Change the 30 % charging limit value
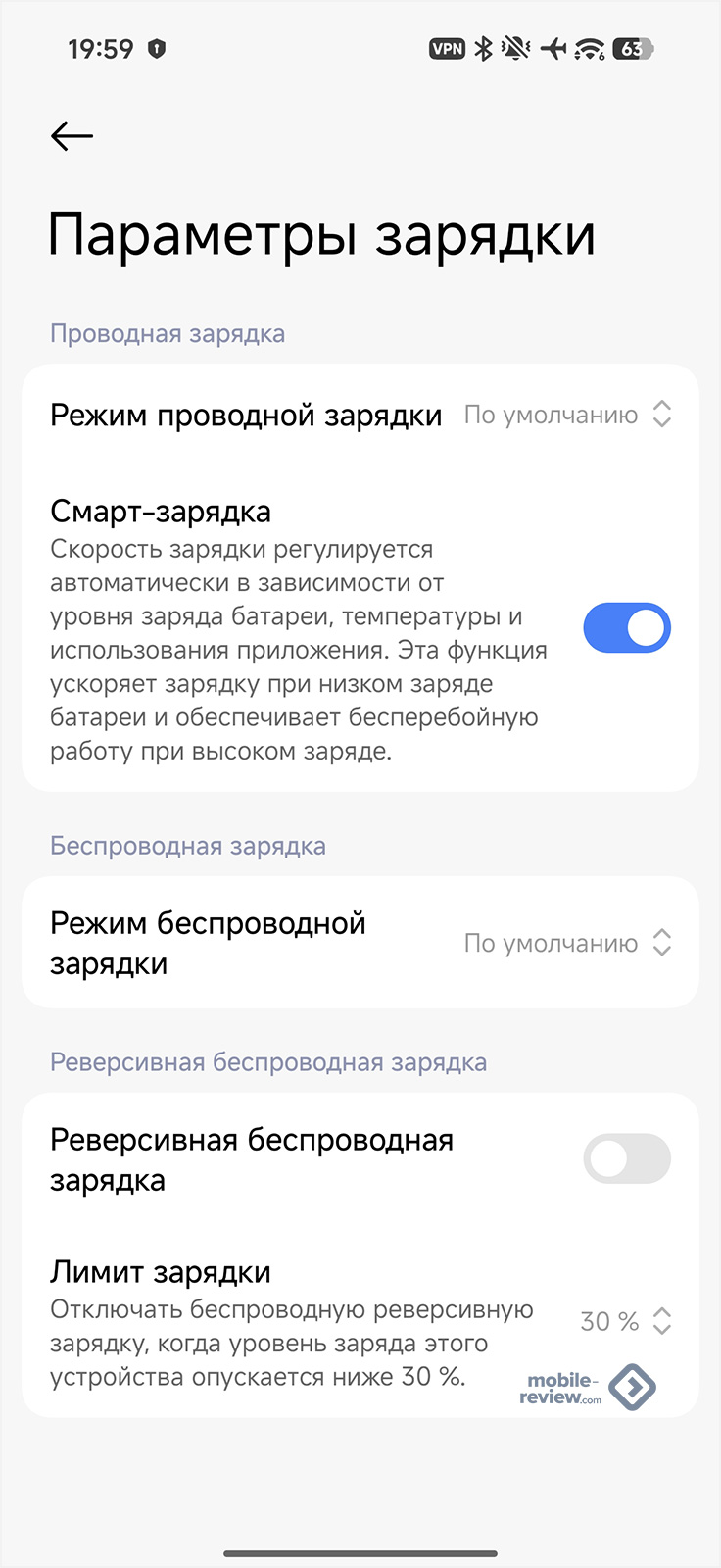 (x=626, y=1321)
